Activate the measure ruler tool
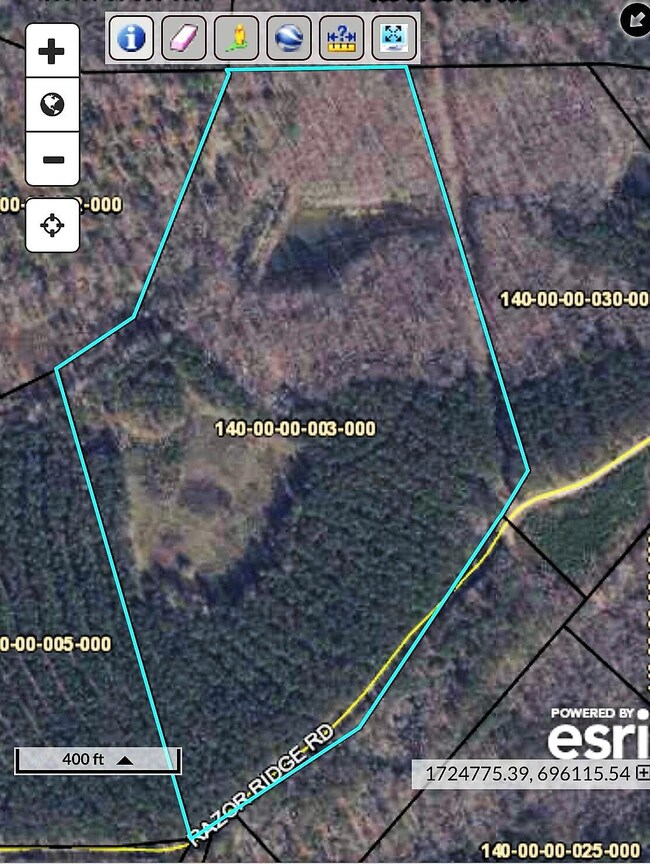The width and height of the screenshot is (650, 864). coord(342,38)
